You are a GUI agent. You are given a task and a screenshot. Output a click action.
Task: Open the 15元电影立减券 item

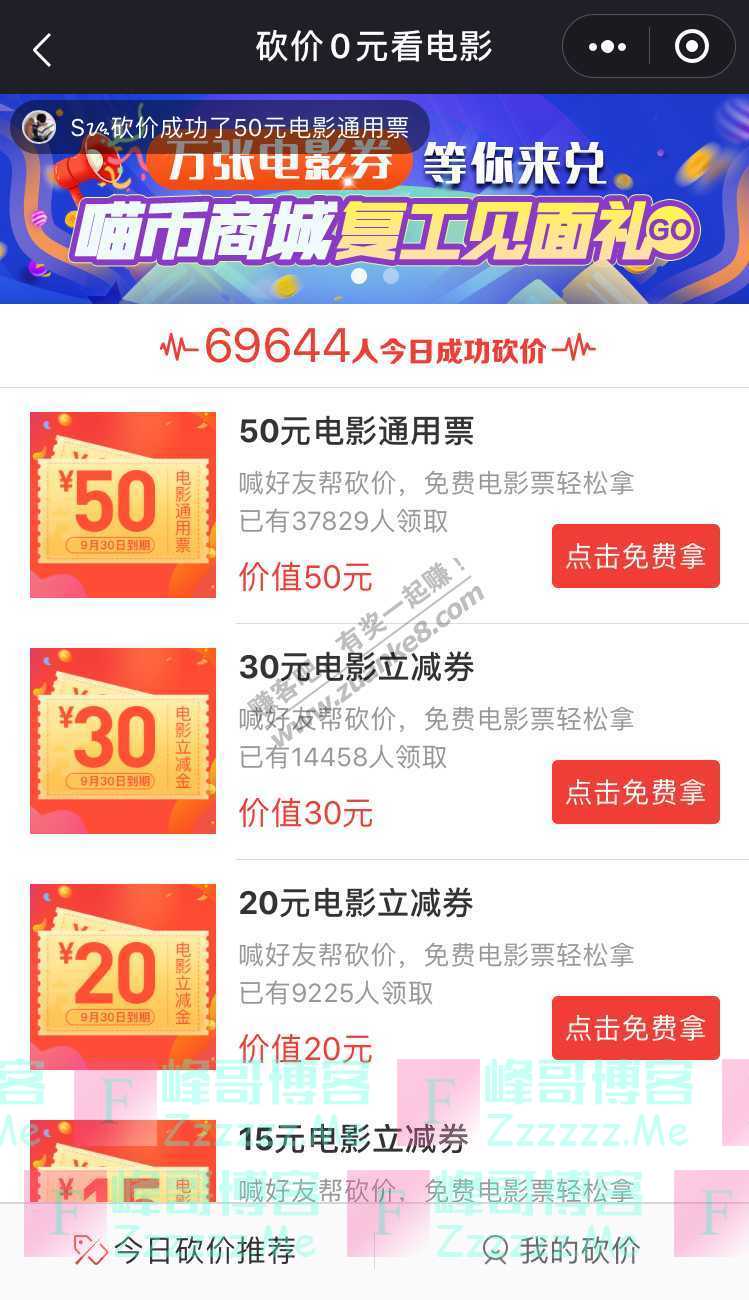point(354,1138)
